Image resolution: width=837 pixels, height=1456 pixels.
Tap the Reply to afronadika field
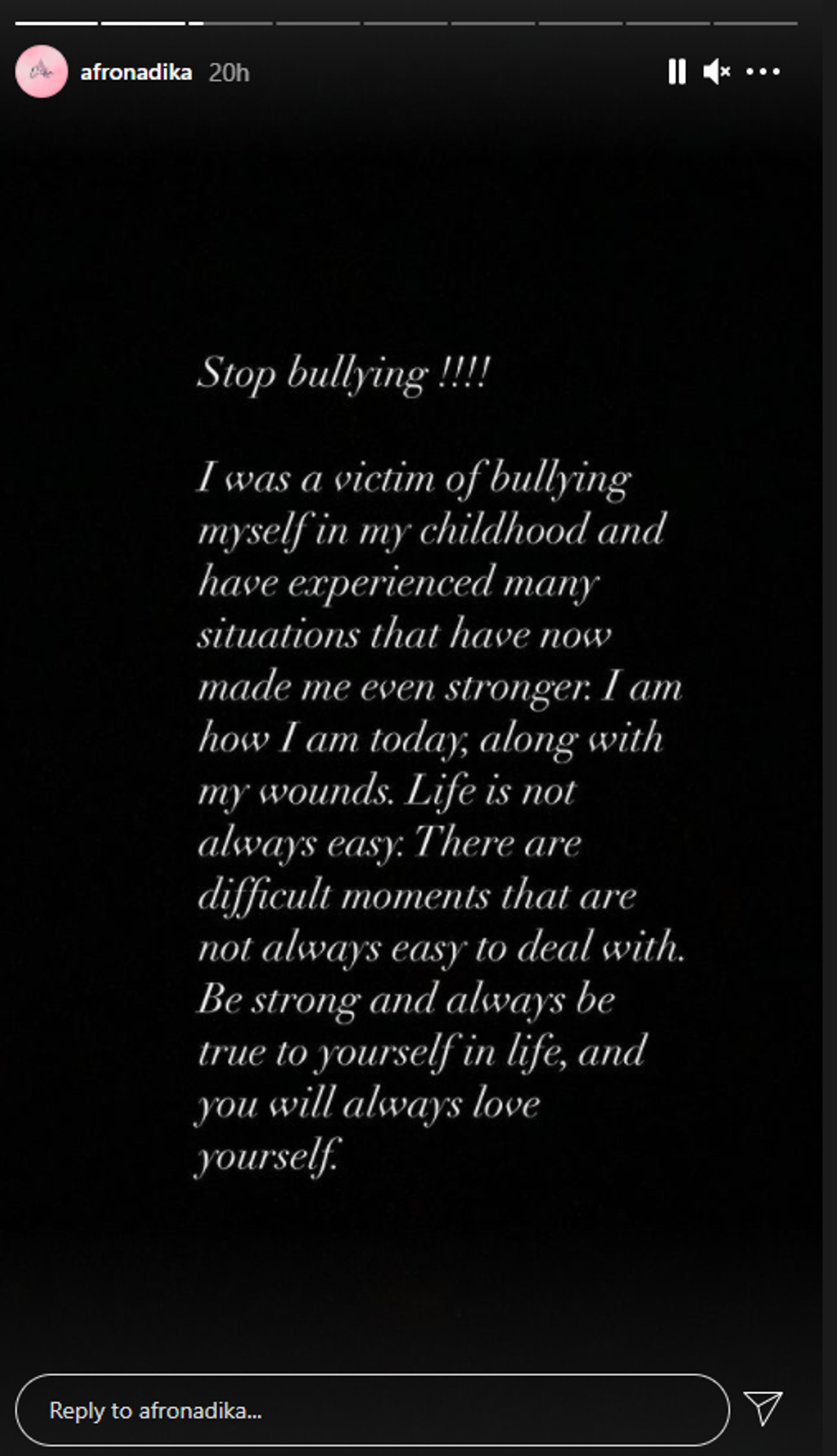point(372,1410)
